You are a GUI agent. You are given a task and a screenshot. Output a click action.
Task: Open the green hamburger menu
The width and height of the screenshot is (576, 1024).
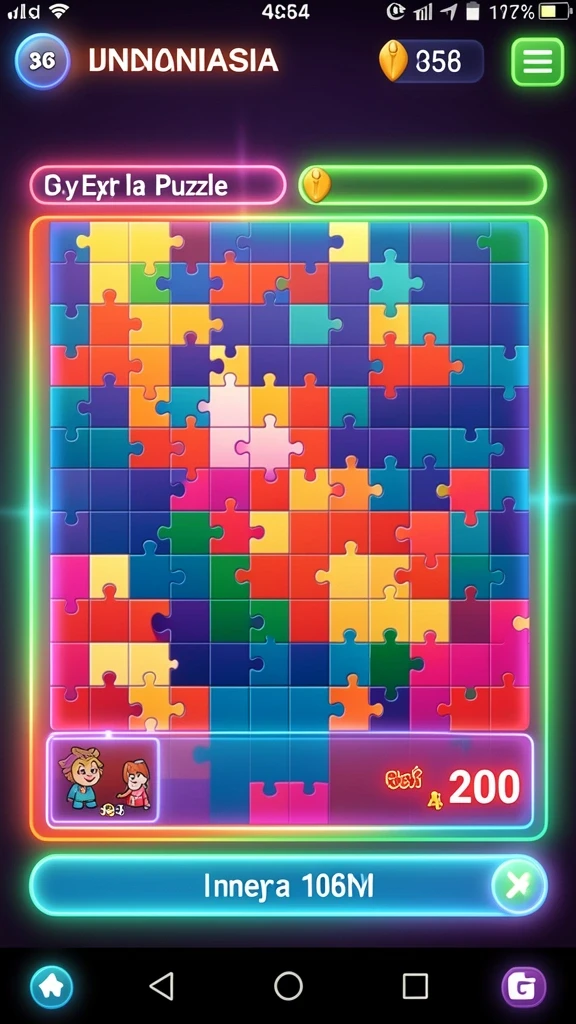pos(537,62)
